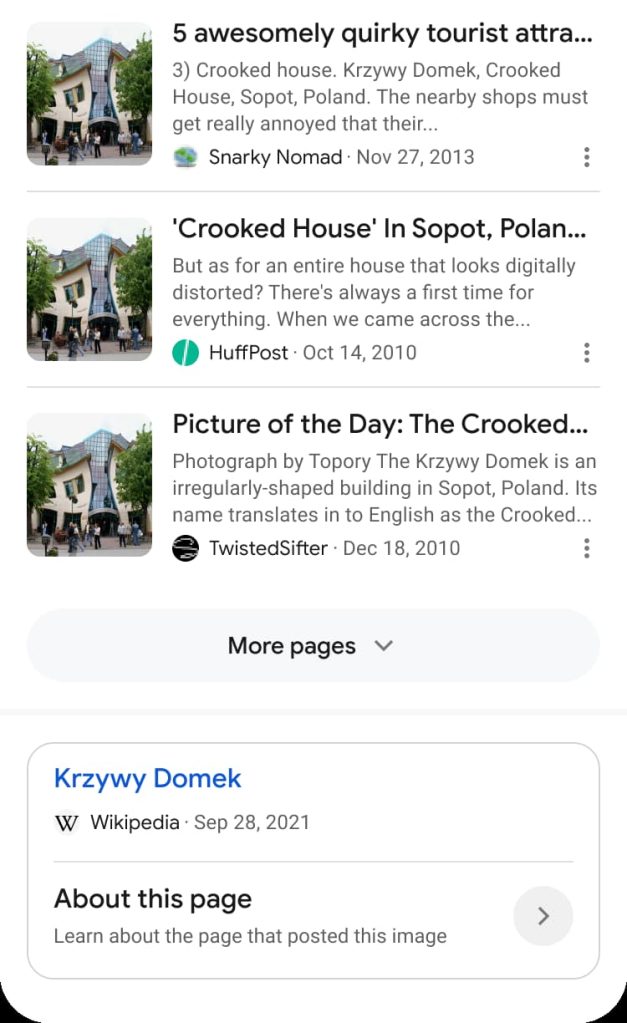Follow the Krzywy Domek Wikipedia link
The image size is (627, 1023).
point(148,778)
